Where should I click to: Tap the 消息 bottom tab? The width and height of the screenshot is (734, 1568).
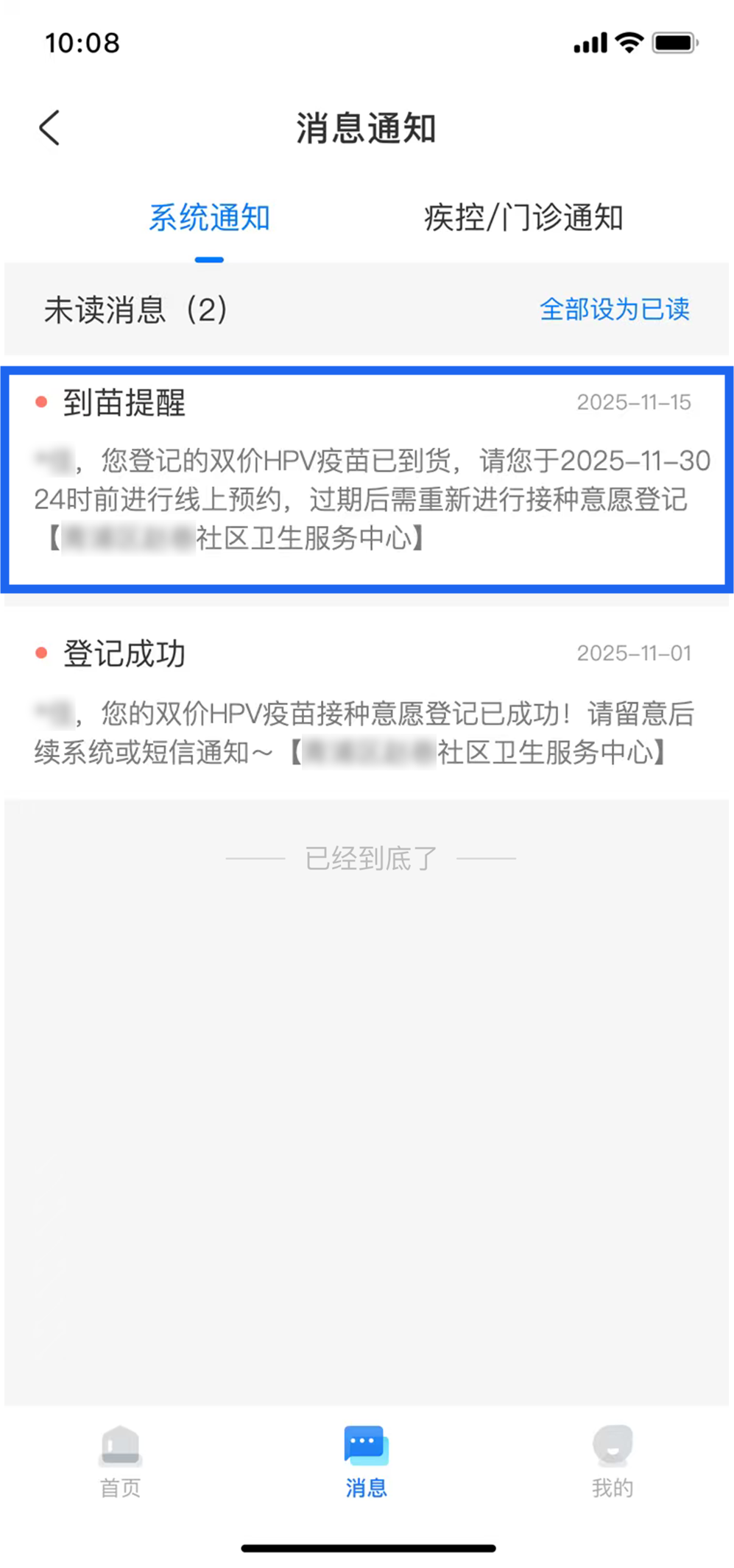[366, 1461]
